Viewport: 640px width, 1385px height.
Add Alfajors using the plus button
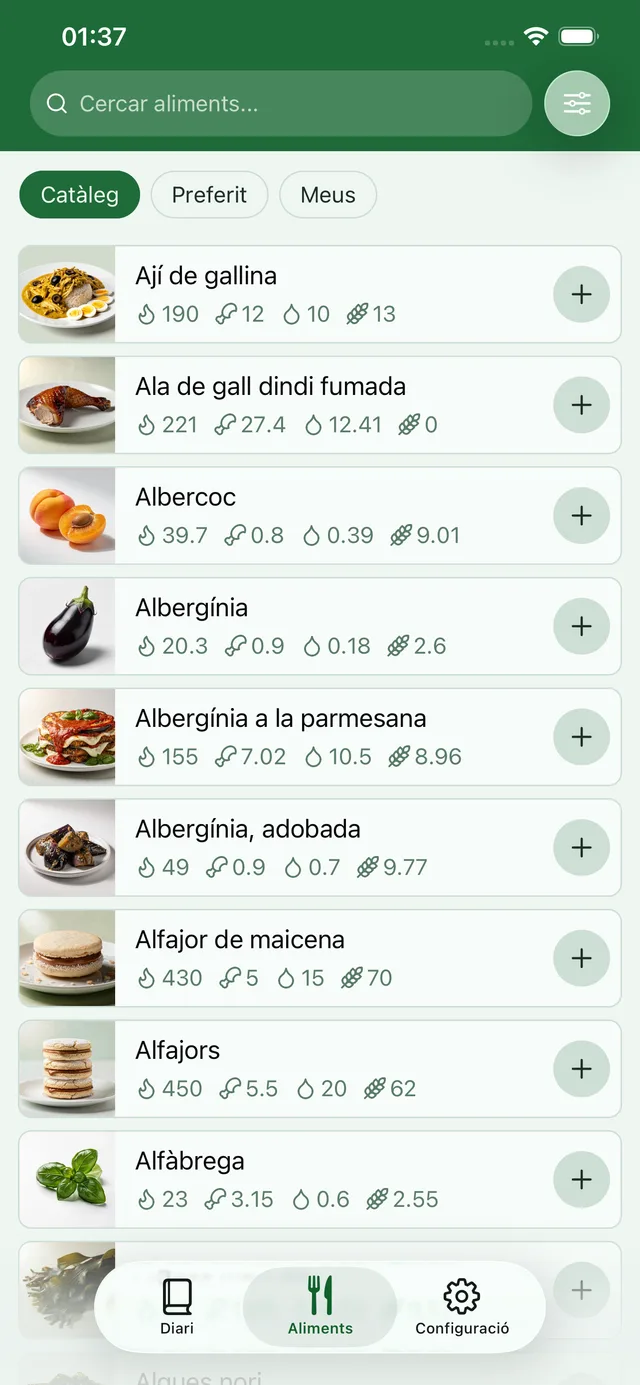pyautogui.click(x=581, y=1069)
